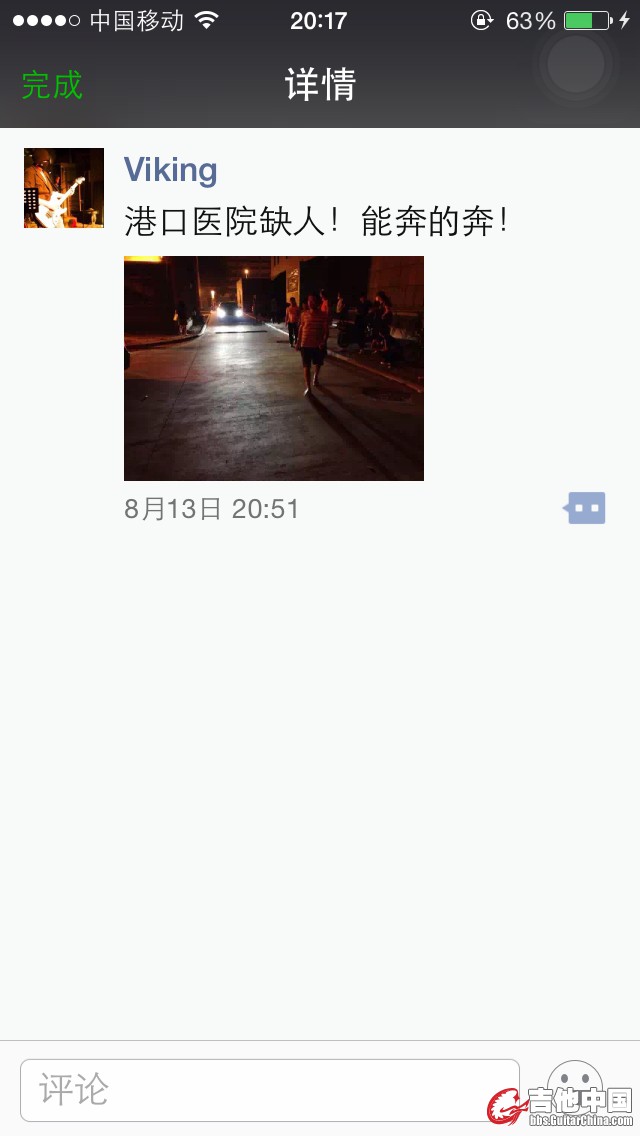
Task: Focus the 评论 comment input field
Action: pyautogui.click(x=270, y=1089)
